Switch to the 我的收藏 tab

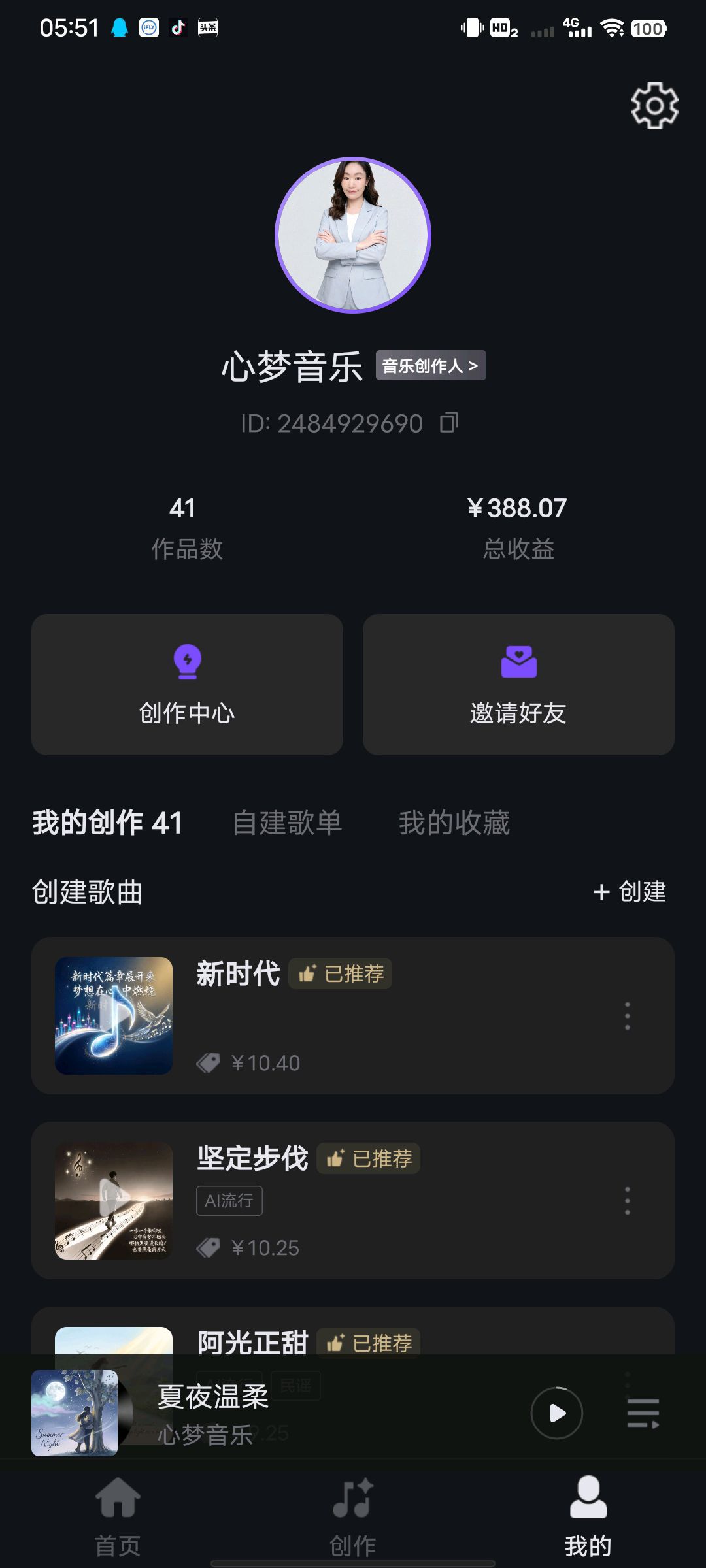[454, 823]
